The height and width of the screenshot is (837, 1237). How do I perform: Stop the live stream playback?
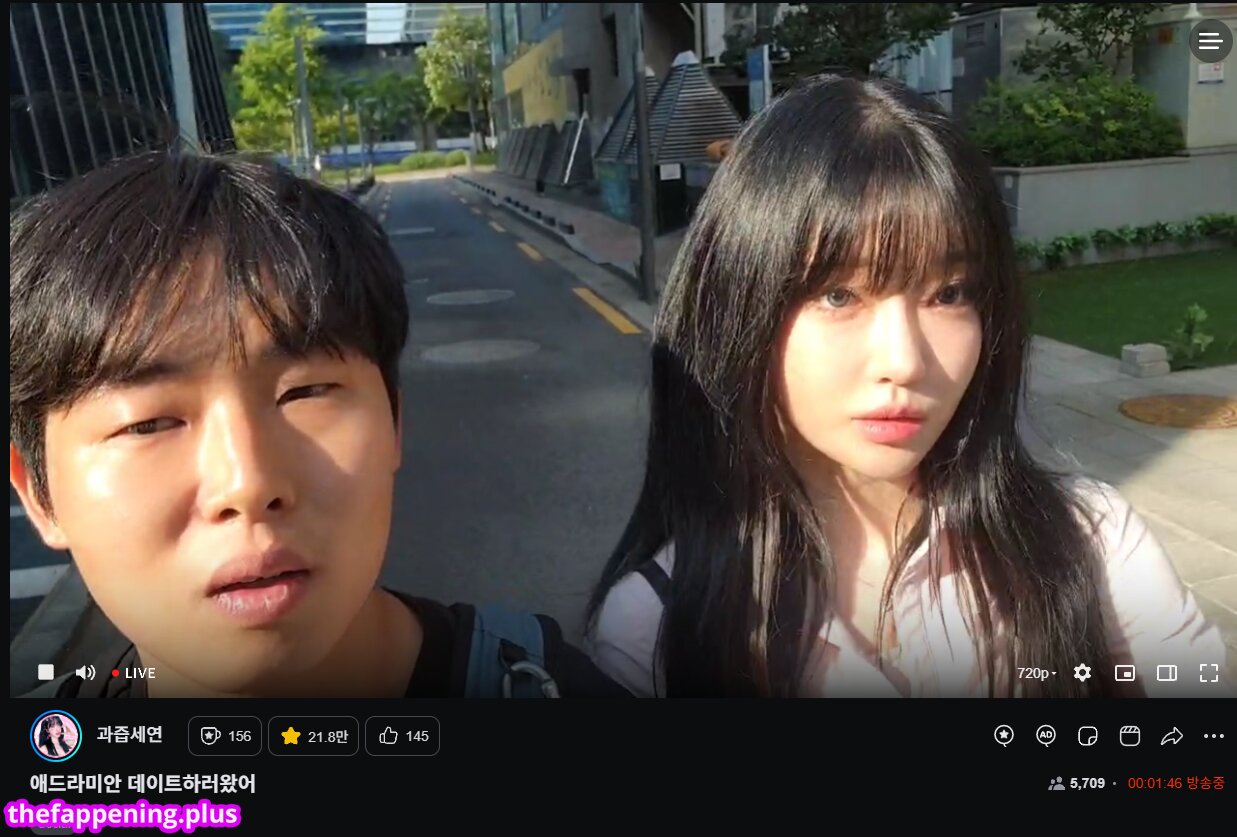click(x=46, y=673)
